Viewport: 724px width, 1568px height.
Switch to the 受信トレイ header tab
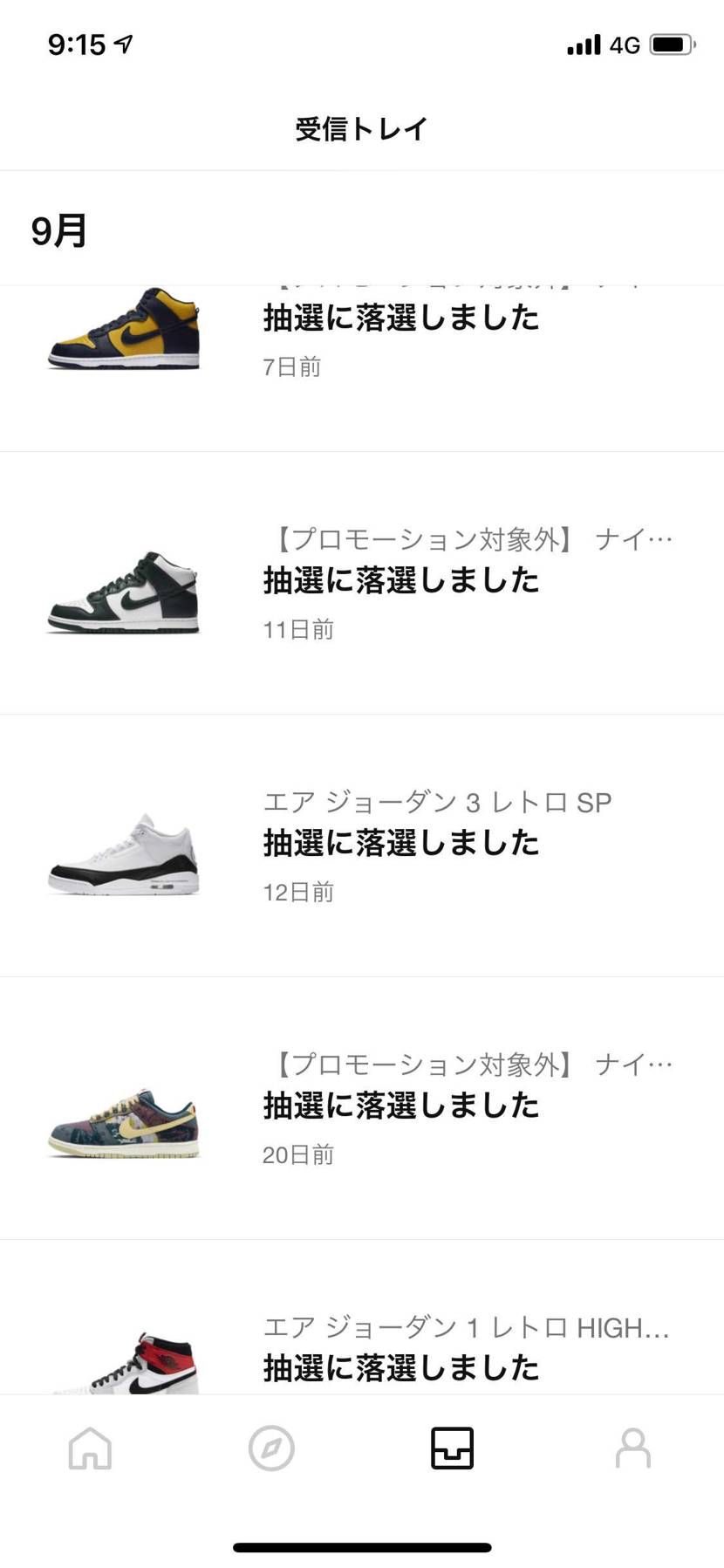tap(361, 127)
